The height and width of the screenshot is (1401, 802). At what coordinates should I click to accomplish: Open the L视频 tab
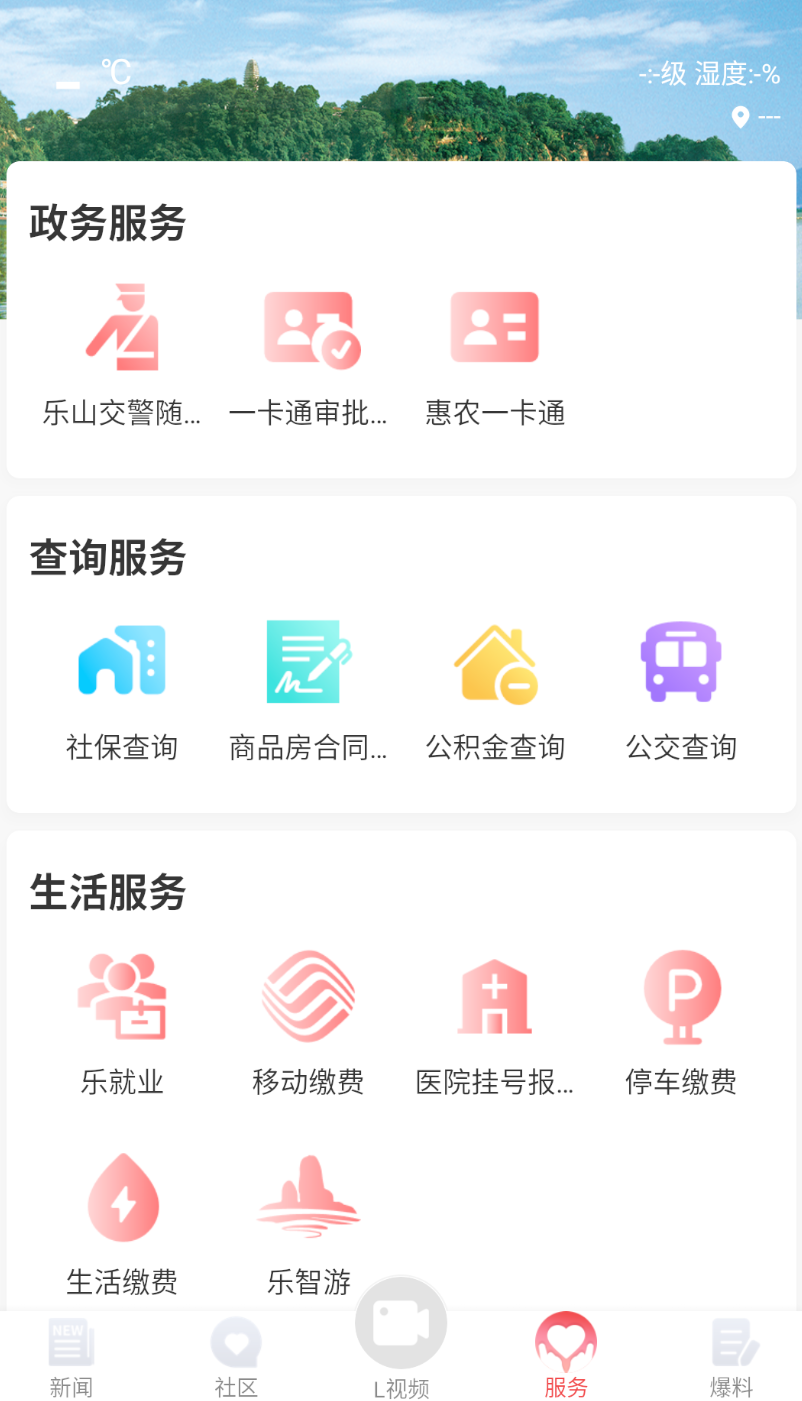[401, 1340]
